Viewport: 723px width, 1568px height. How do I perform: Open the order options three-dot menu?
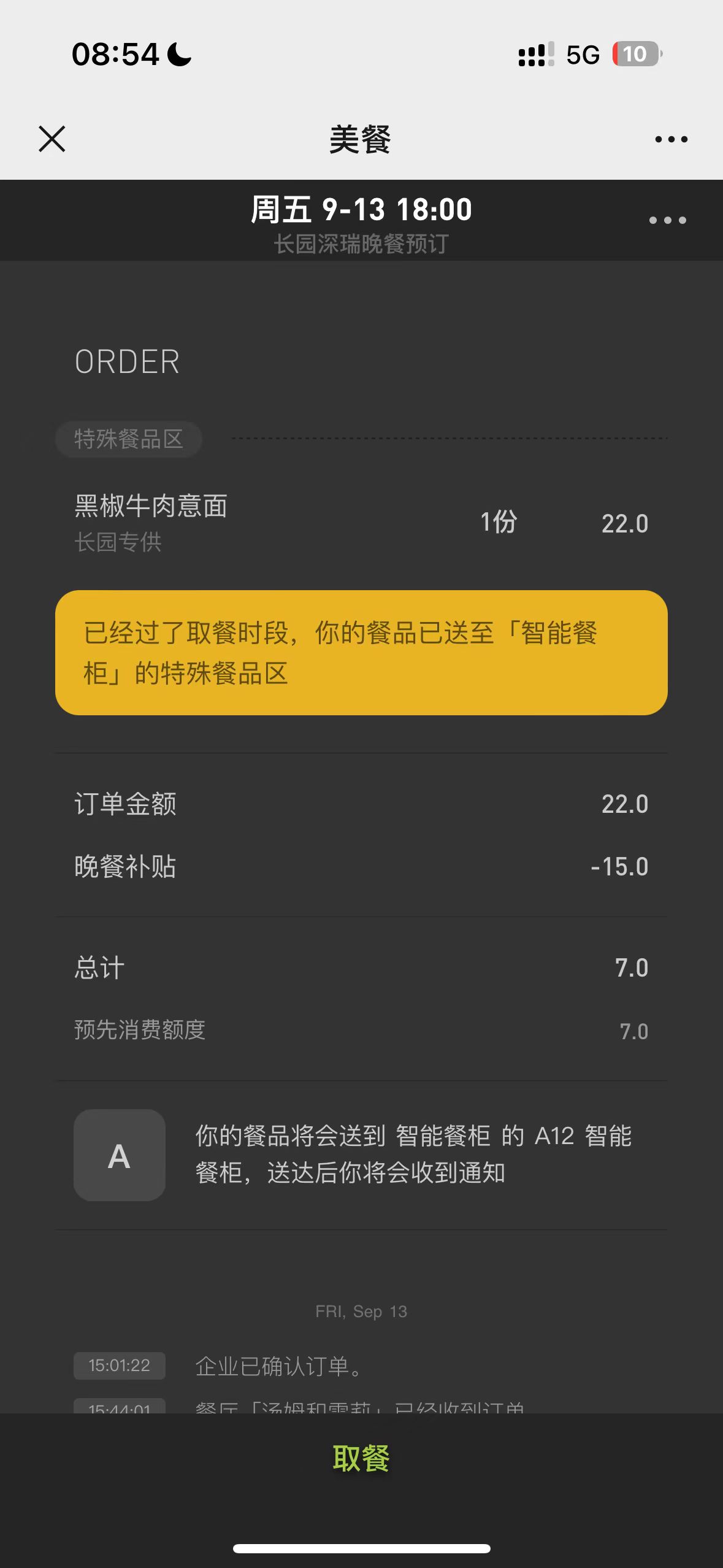coord(667,220)
